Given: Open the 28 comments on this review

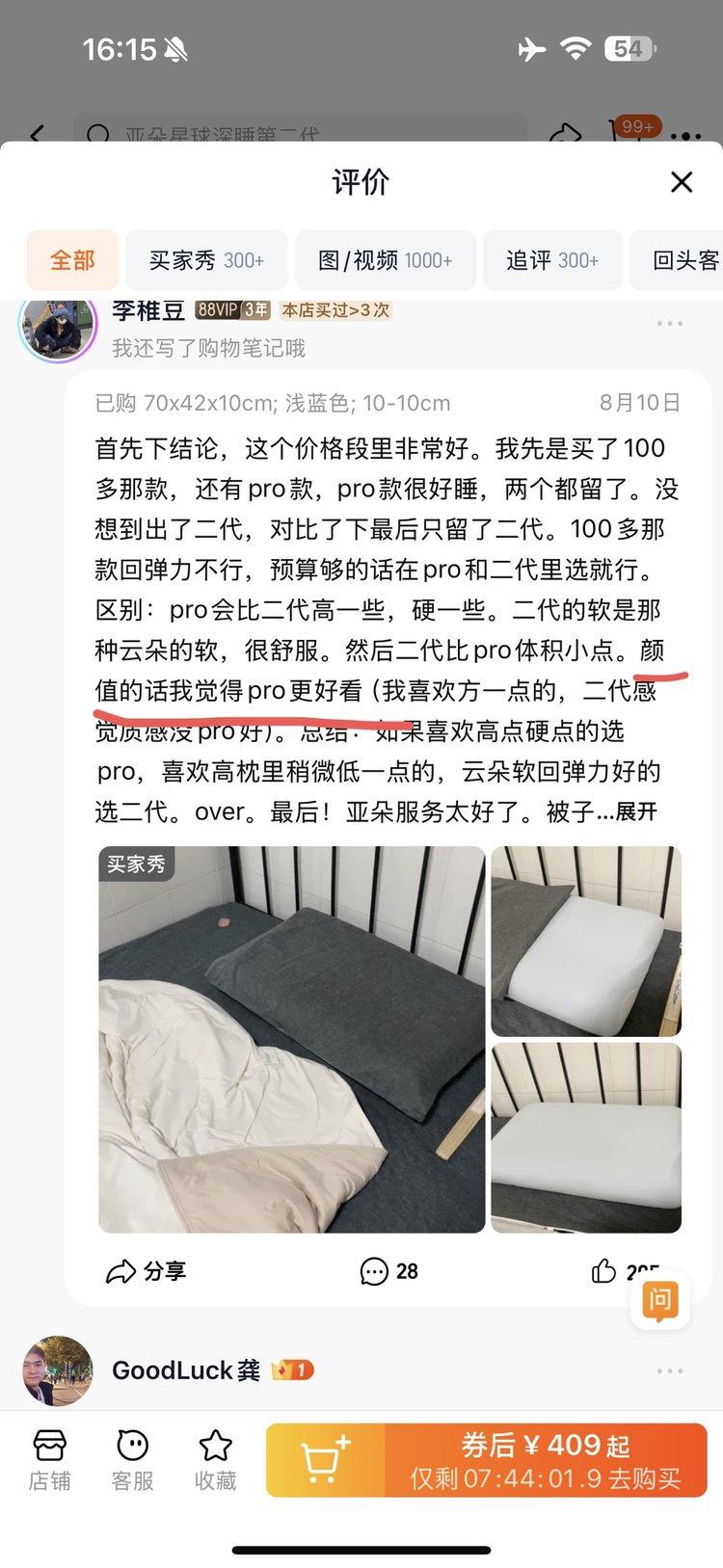Looking at the screenshot, I should tap(388, 1271).
